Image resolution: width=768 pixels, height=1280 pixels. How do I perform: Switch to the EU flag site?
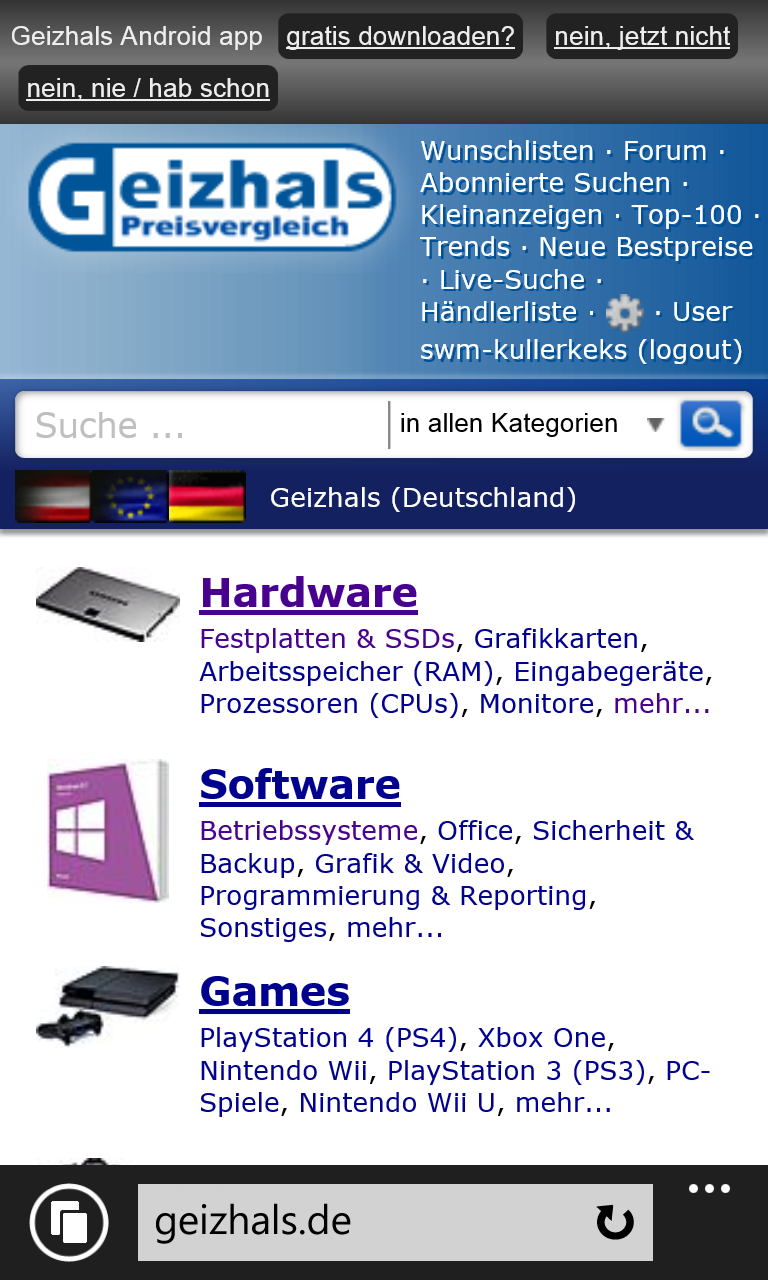[x=130, y=497]
